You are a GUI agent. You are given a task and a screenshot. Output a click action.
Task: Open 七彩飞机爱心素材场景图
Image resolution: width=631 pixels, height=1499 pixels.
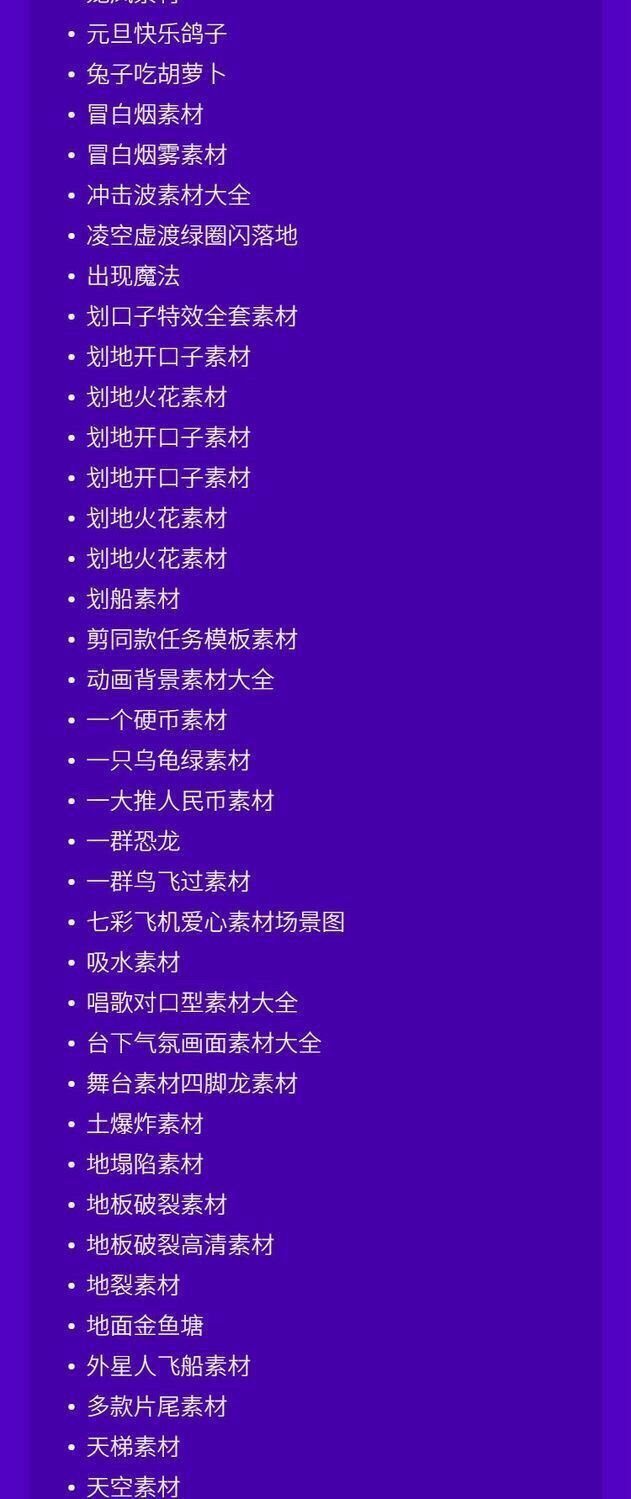pyautogui.click(x=215, y=922)
